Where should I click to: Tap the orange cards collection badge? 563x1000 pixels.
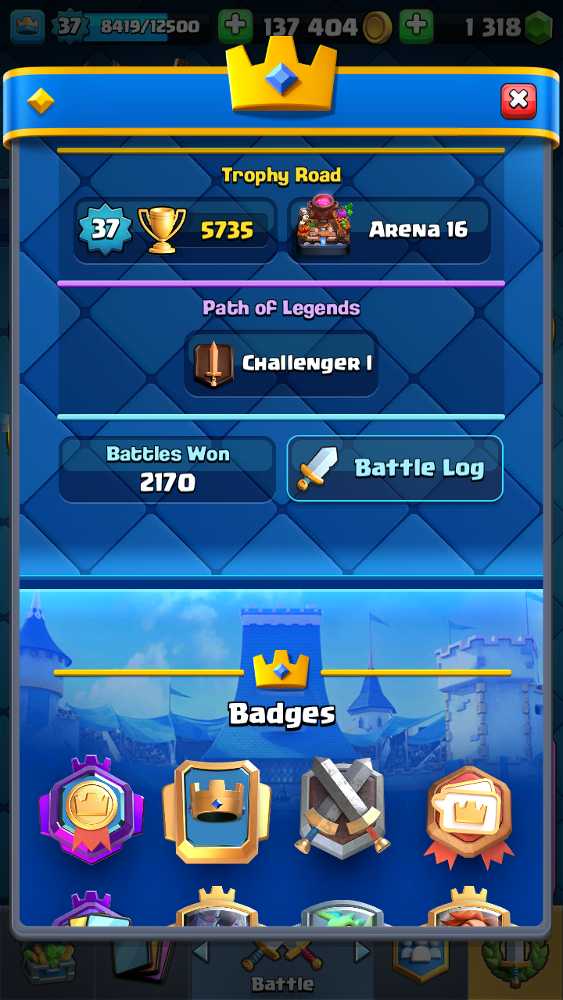click(469, 814)
